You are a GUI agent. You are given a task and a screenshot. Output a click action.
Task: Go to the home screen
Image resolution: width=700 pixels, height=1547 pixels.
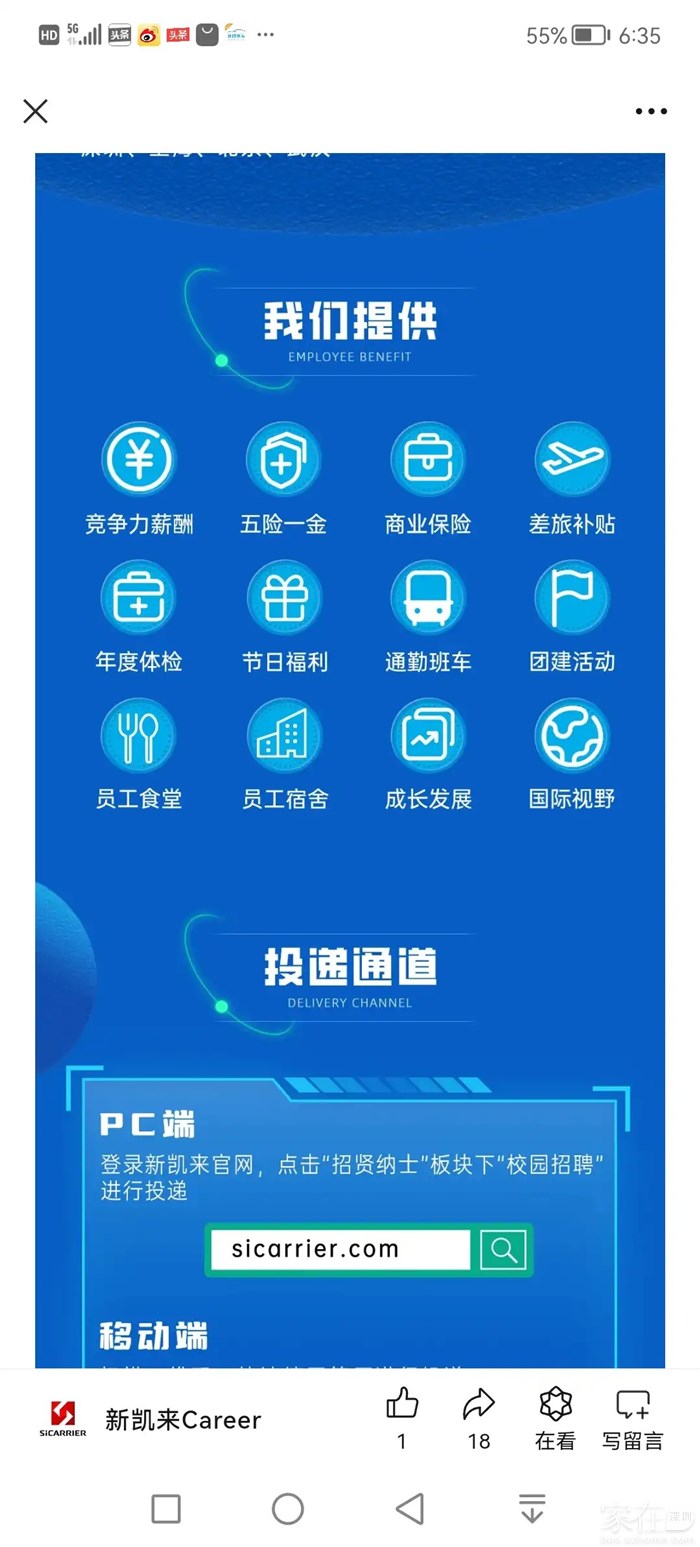pyautogui.click(x=288, y=1508)
